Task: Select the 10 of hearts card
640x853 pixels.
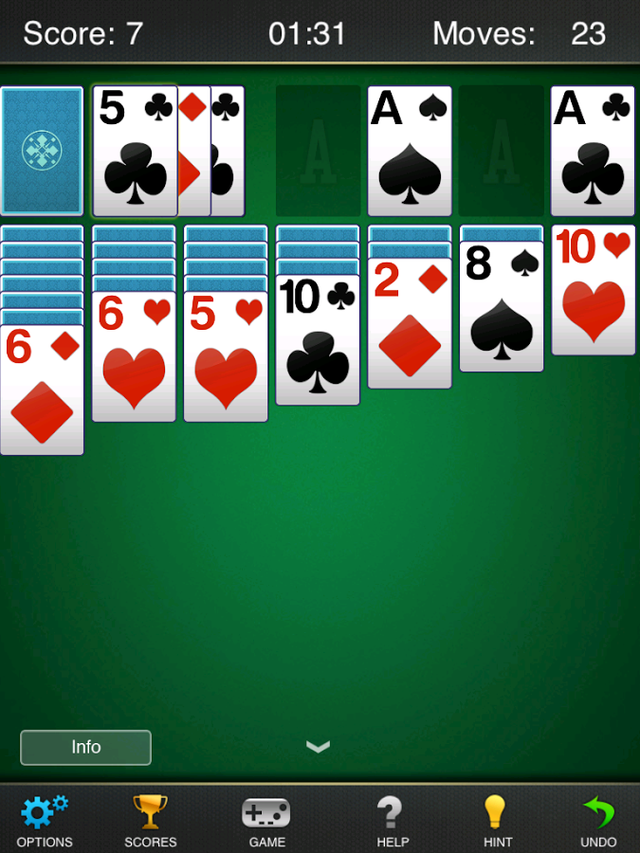Action: (x=594, y=290)
